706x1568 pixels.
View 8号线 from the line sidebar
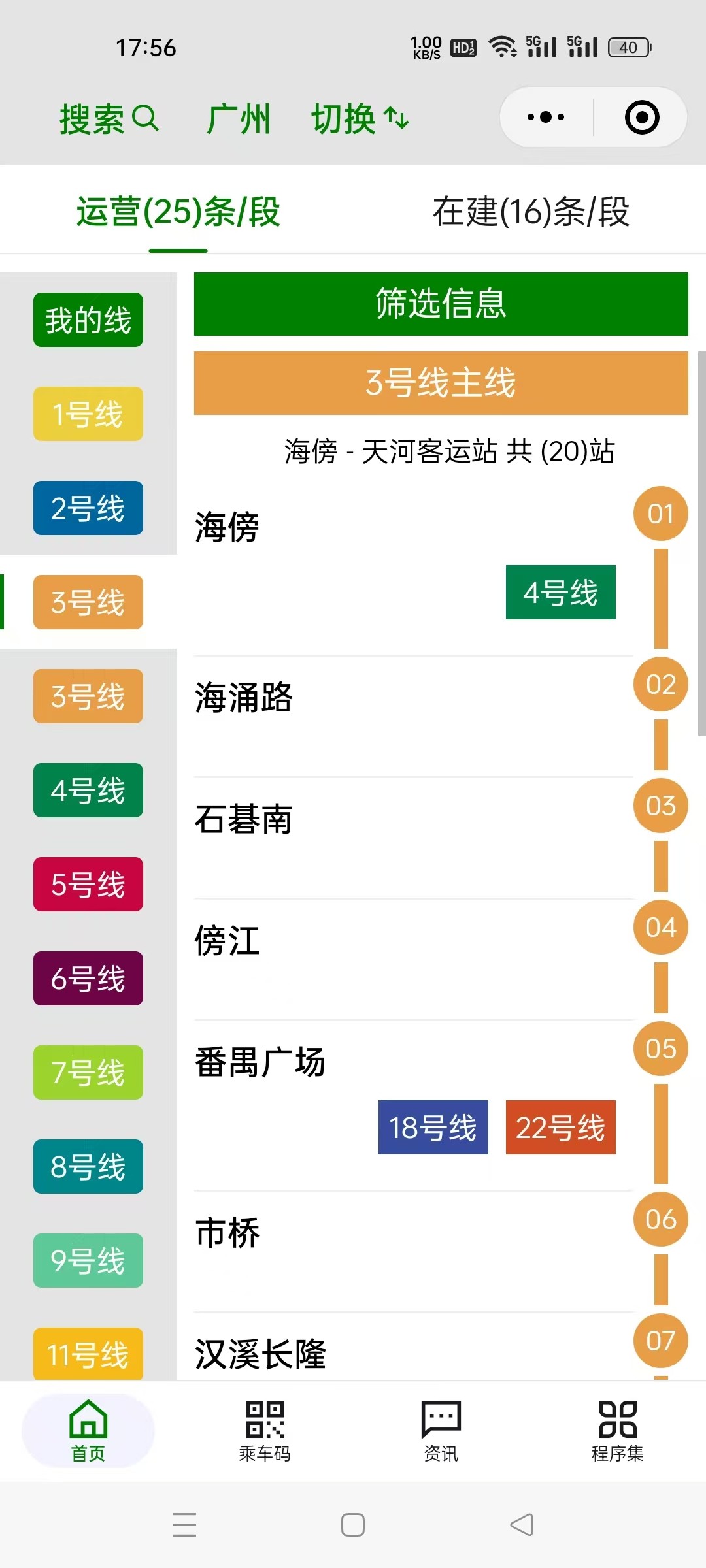tap(88, 1167)
